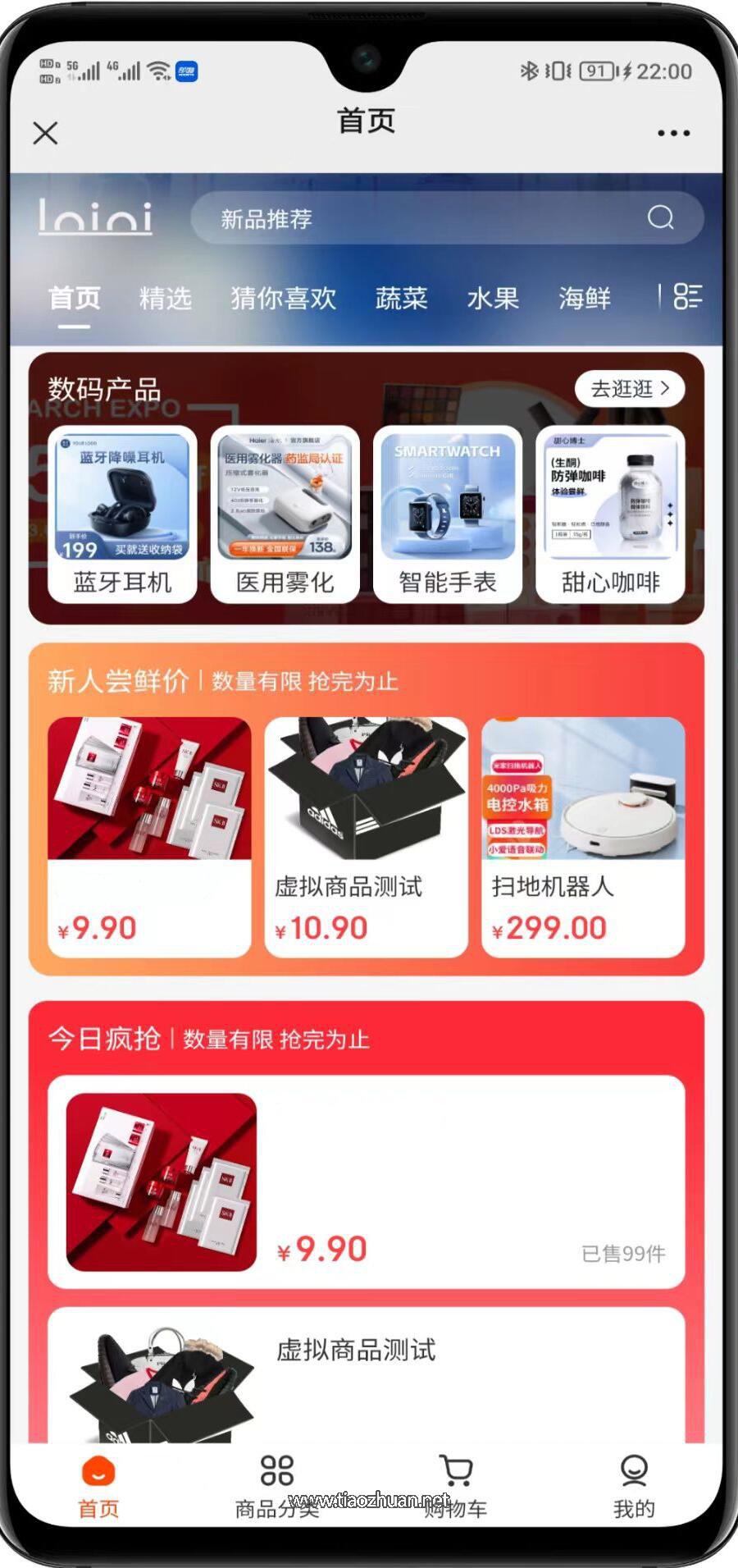Open the 猜你喜欢 tab
The height and width of the screenshot is (1568, 738).
(285, 299)
